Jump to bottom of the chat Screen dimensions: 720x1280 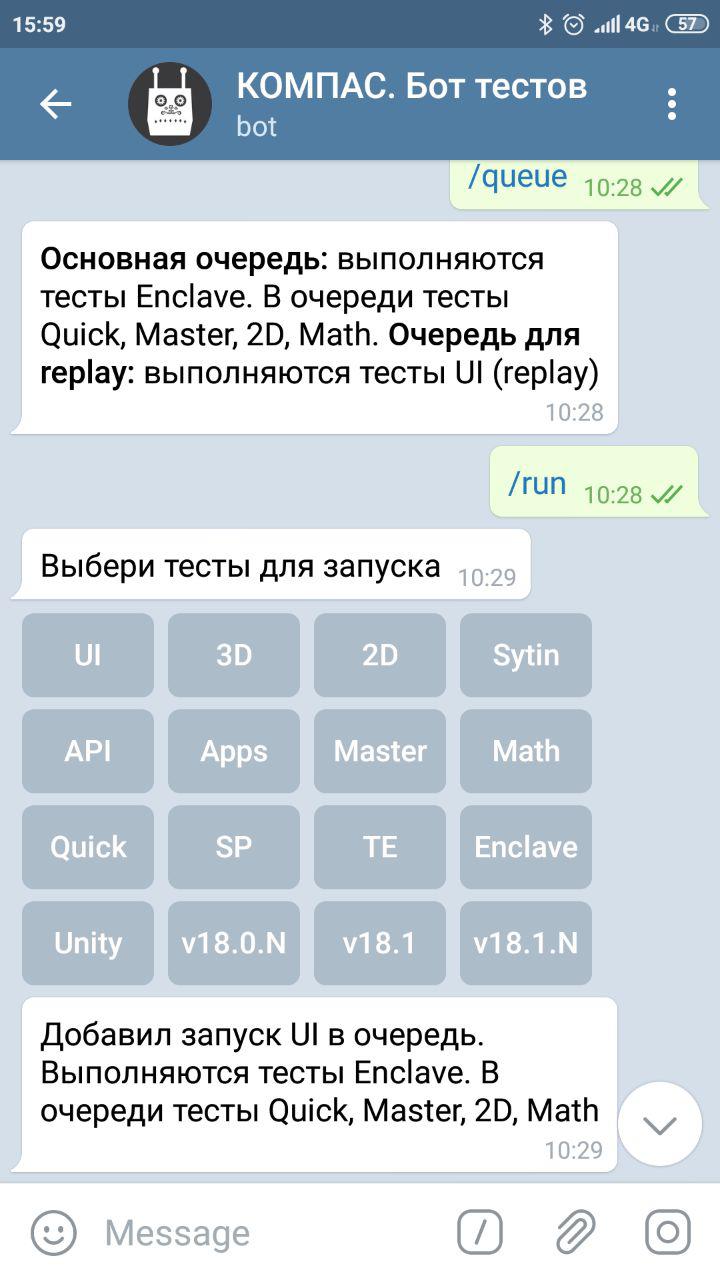tap(660, 1124)
